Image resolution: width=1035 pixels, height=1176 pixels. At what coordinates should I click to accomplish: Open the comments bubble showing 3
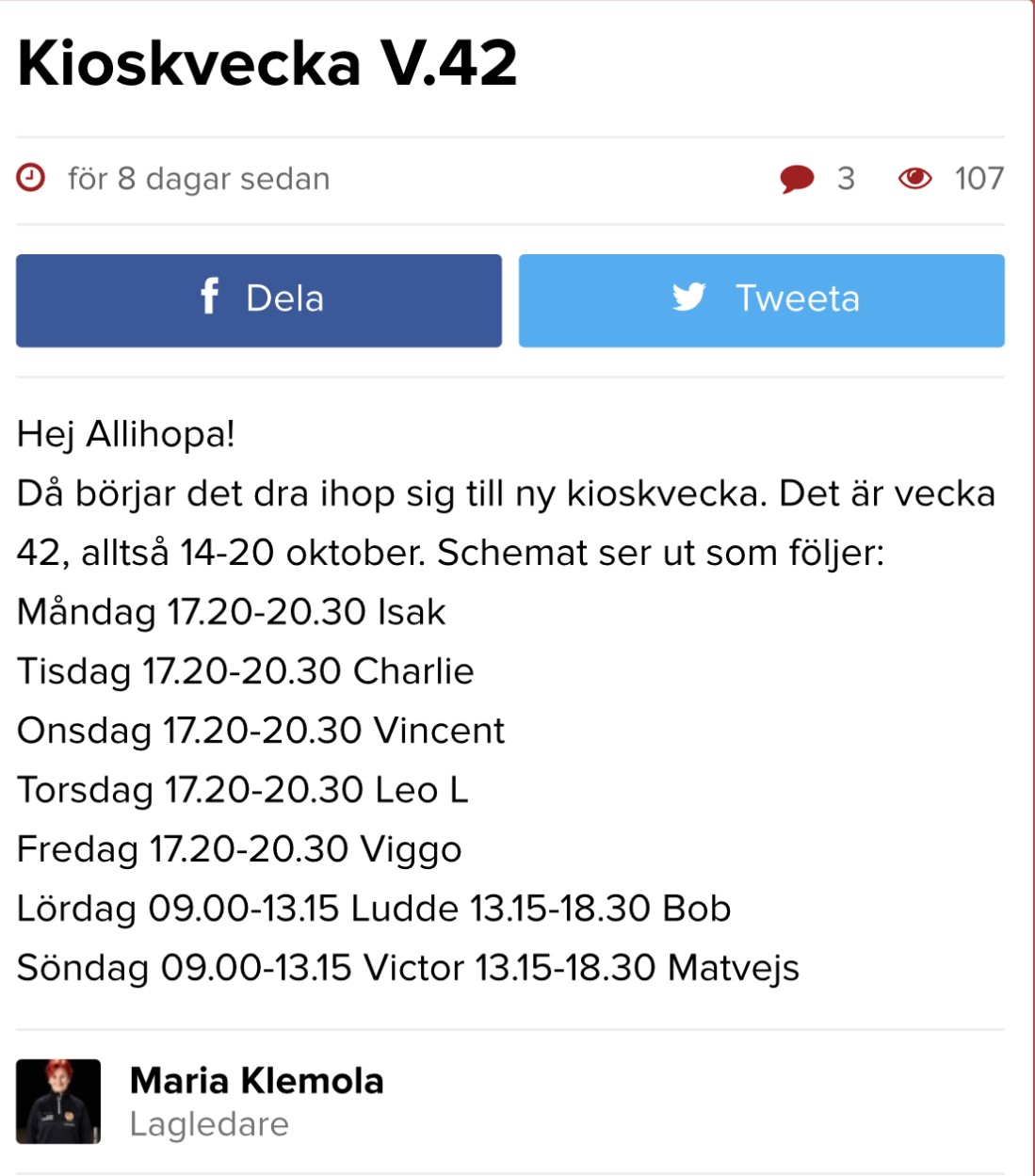[x=798, y=179]
